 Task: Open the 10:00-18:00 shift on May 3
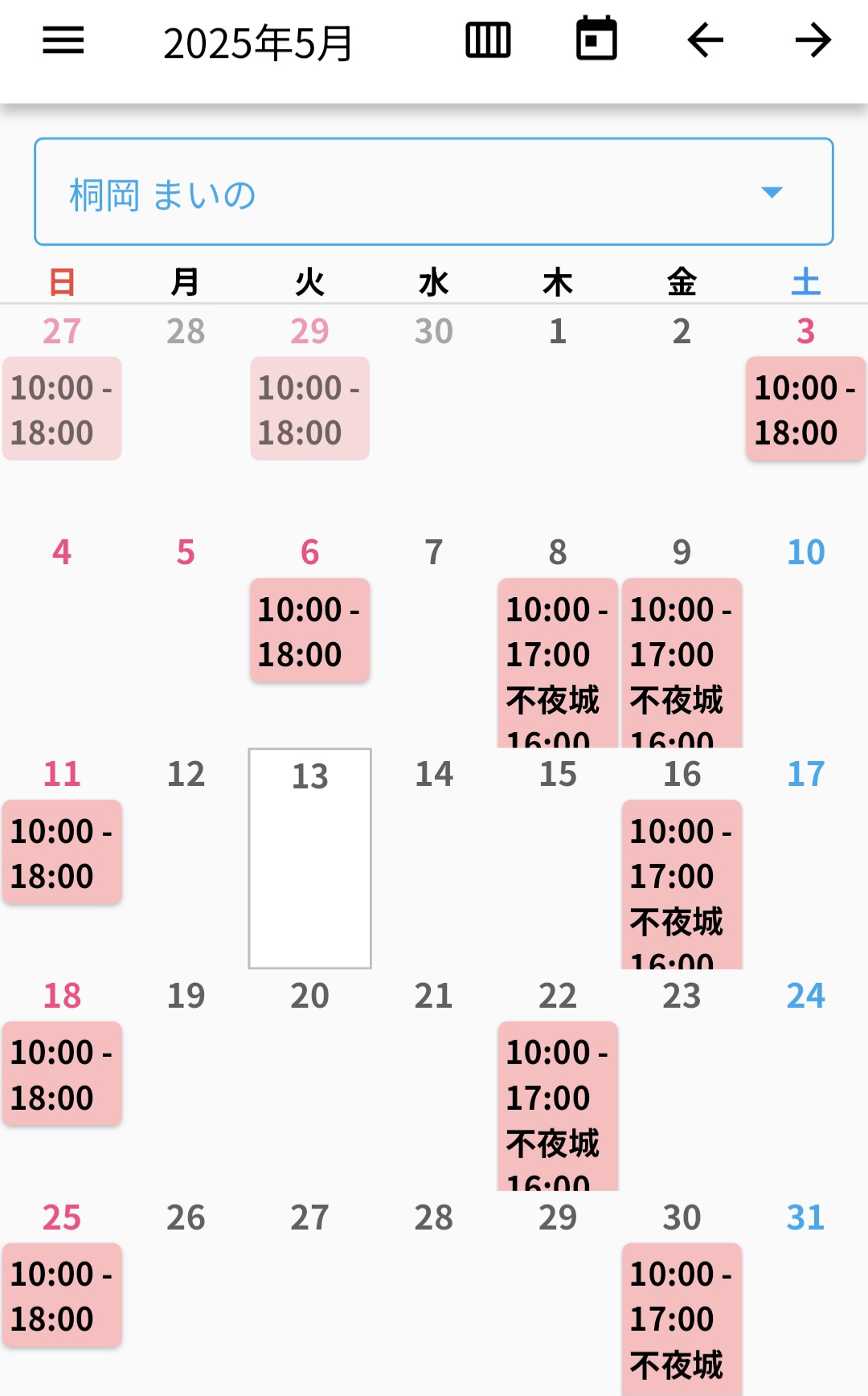[805, 409]
